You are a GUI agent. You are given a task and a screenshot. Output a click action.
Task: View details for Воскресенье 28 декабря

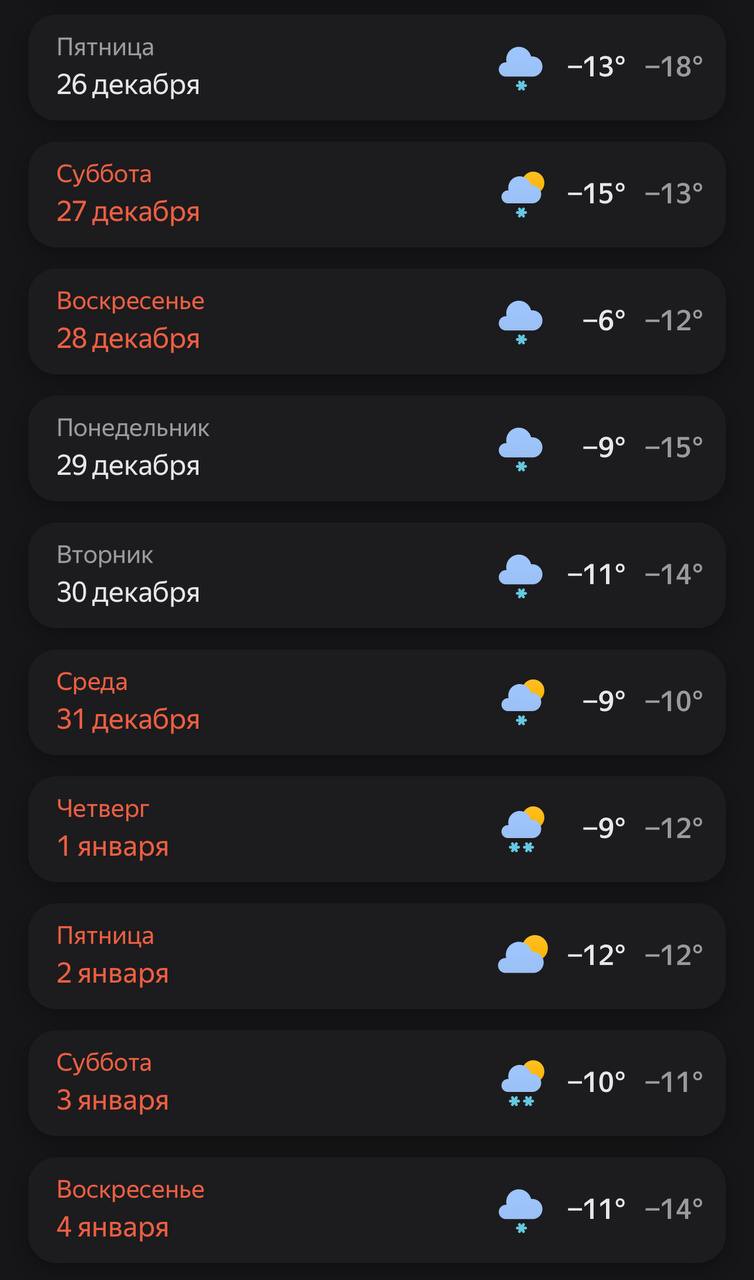(376, 321)
